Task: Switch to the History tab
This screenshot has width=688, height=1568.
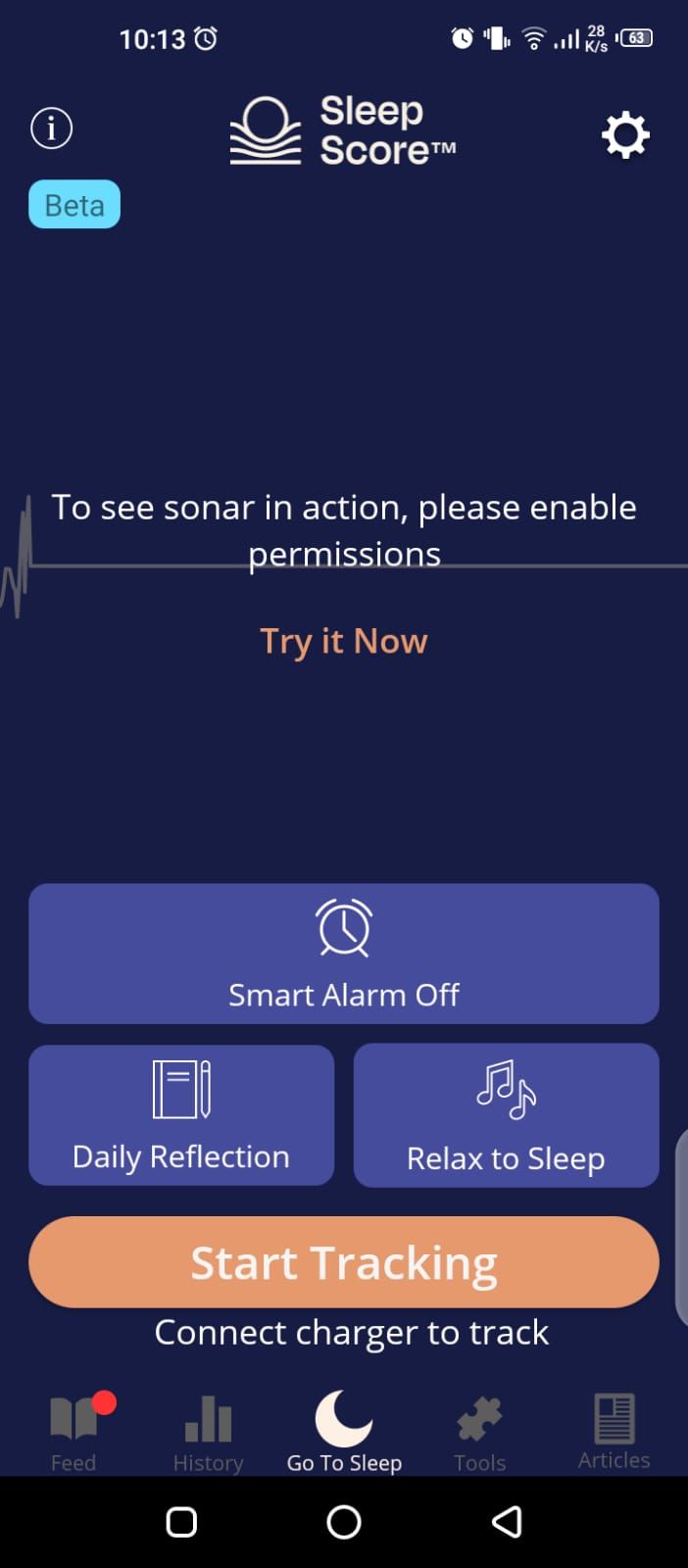Action: tap(208, 1432)
